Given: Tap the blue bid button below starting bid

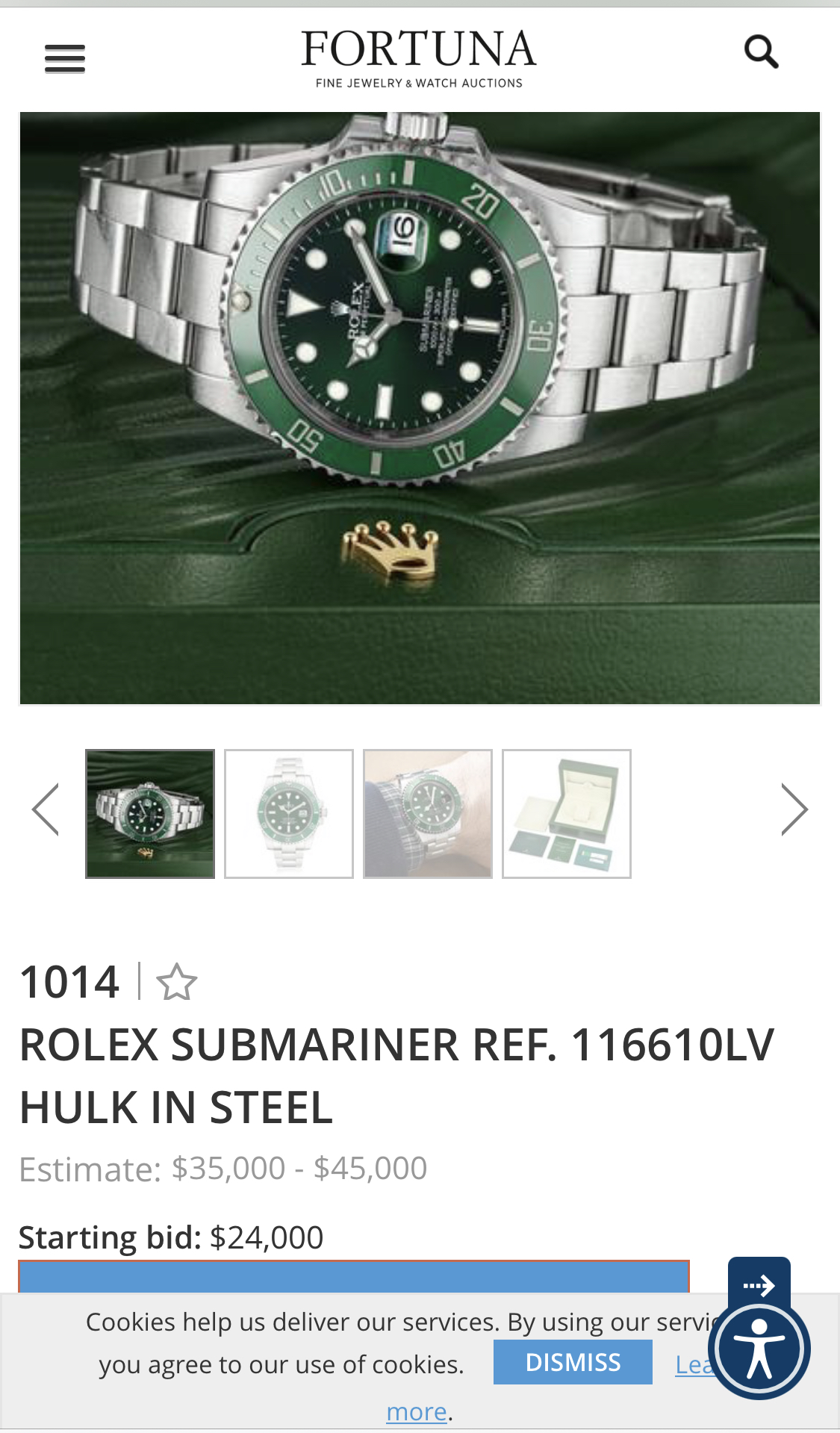Looking at the screenshot, I should (x=353, y=1277).
